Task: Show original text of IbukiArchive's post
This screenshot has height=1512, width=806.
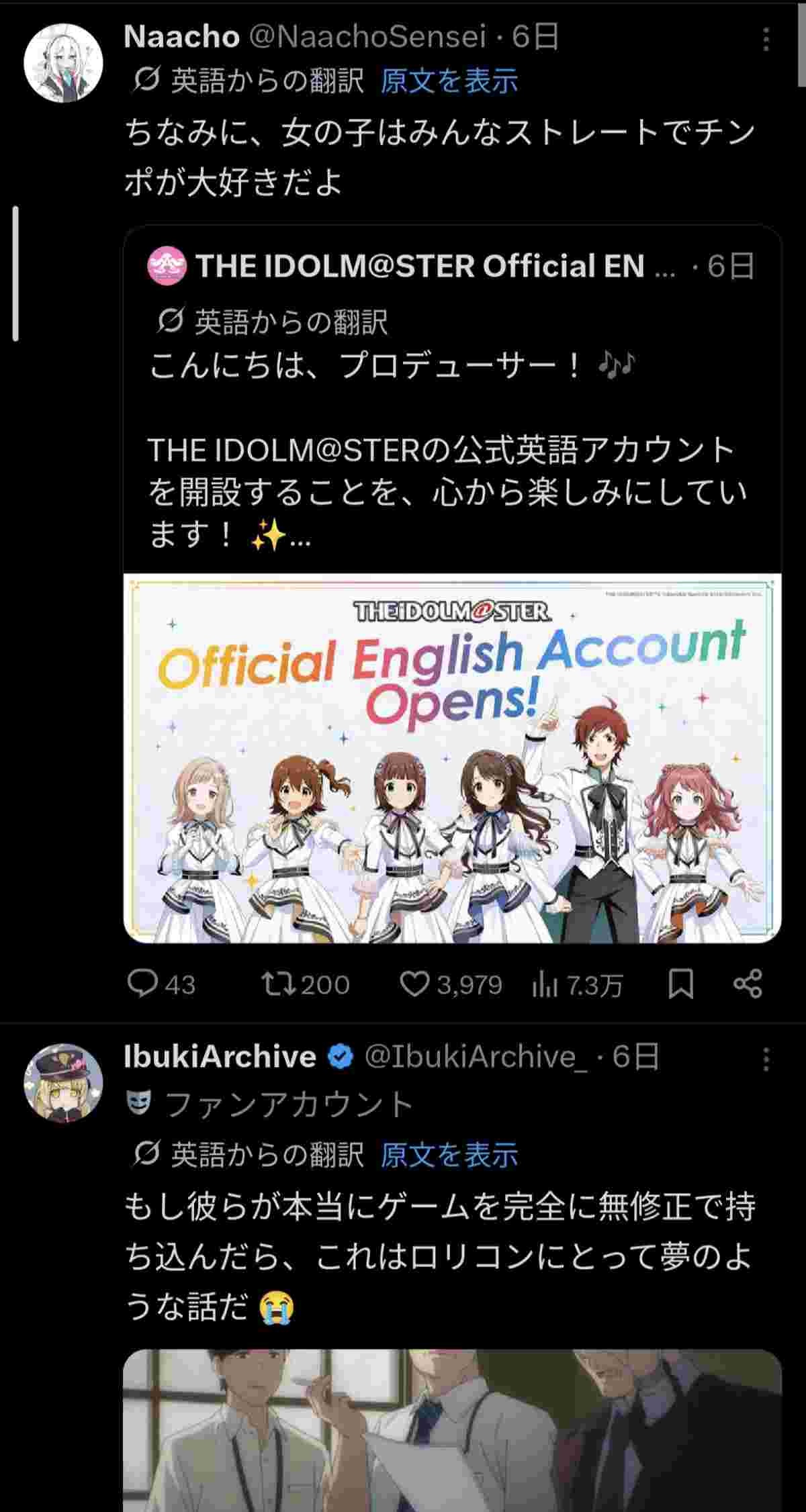Action: coord(449,1155)
